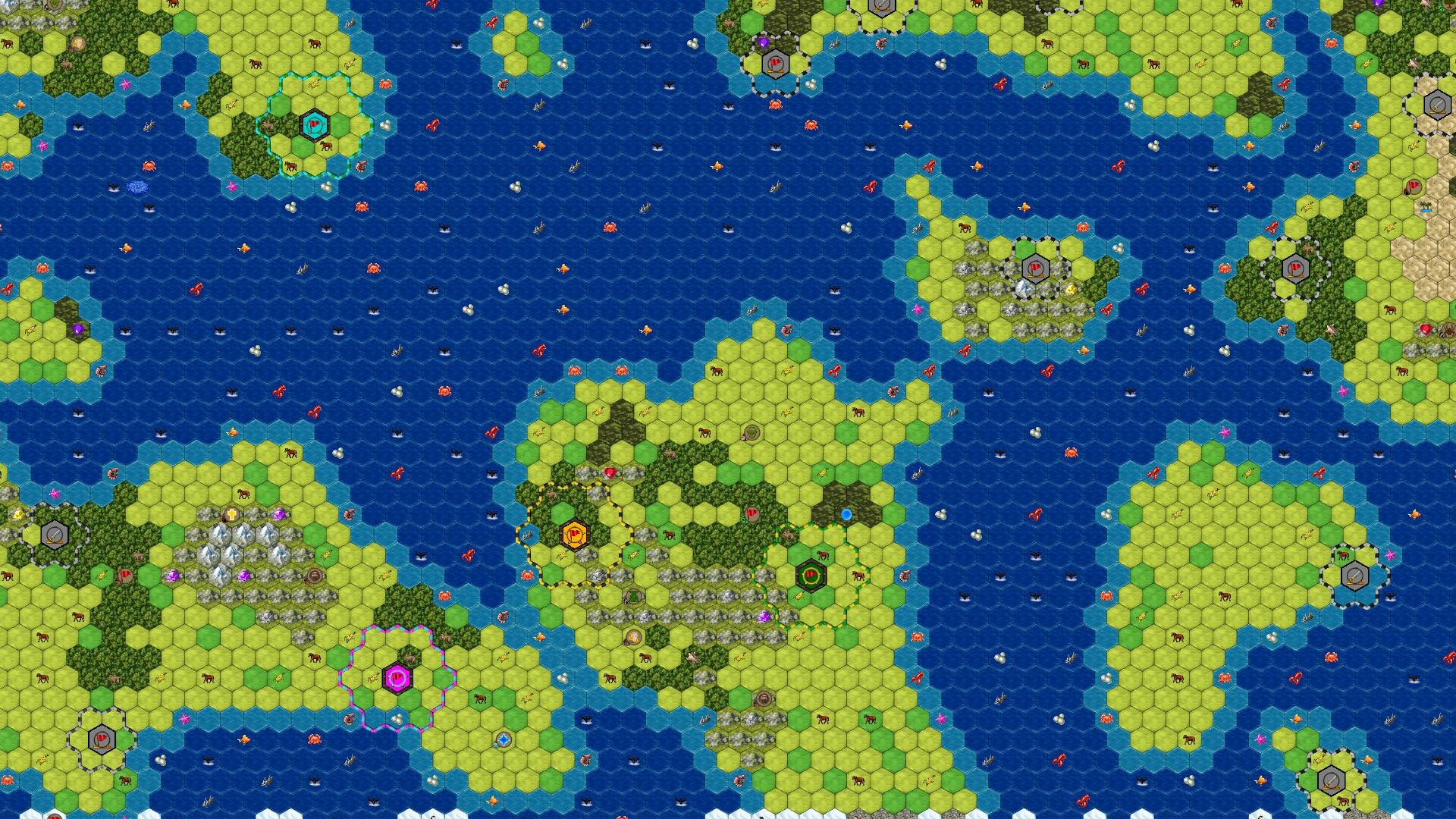1456x819 pixels.
Task: Select the dark green city flag marker
Action: click(x=811, y=575)
